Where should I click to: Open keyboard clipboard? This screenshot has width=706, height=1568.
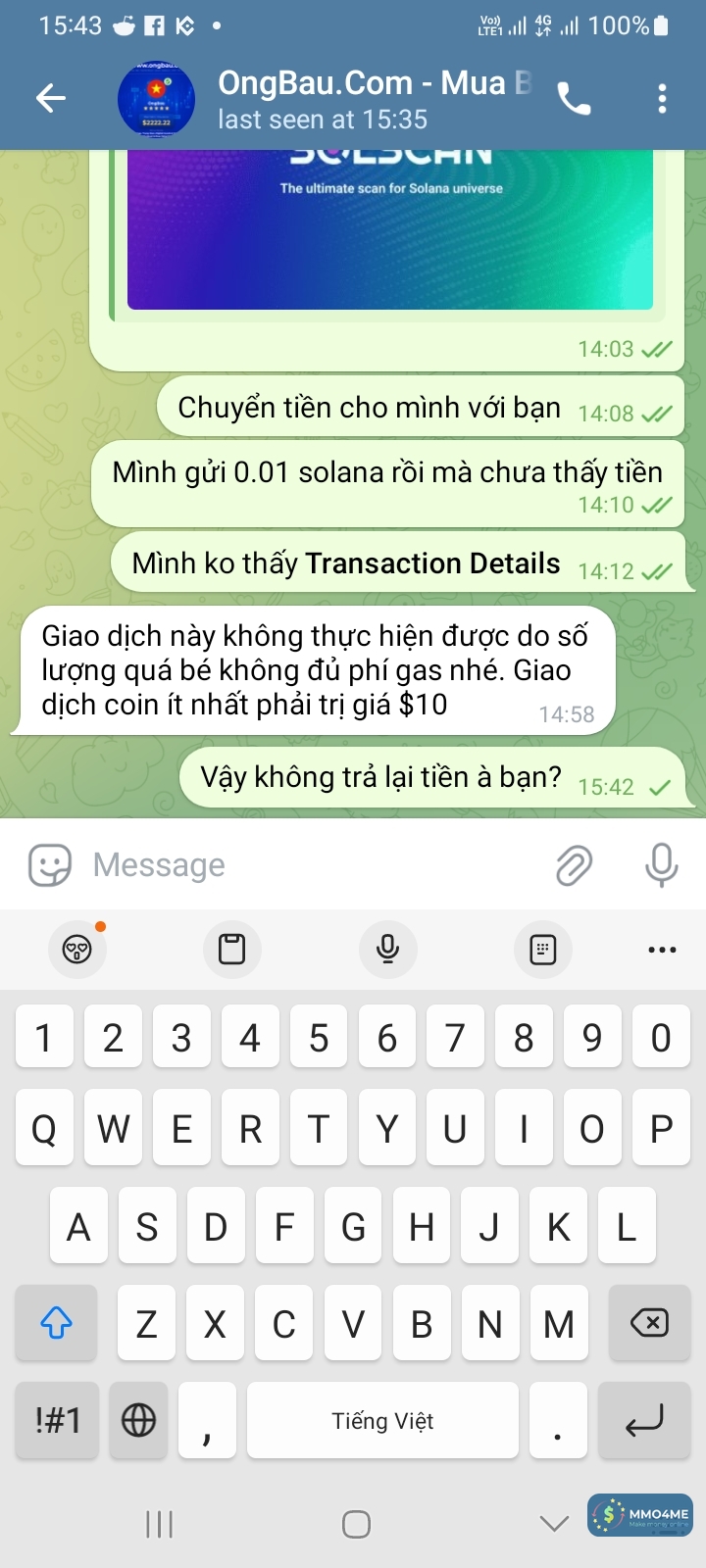231,949
